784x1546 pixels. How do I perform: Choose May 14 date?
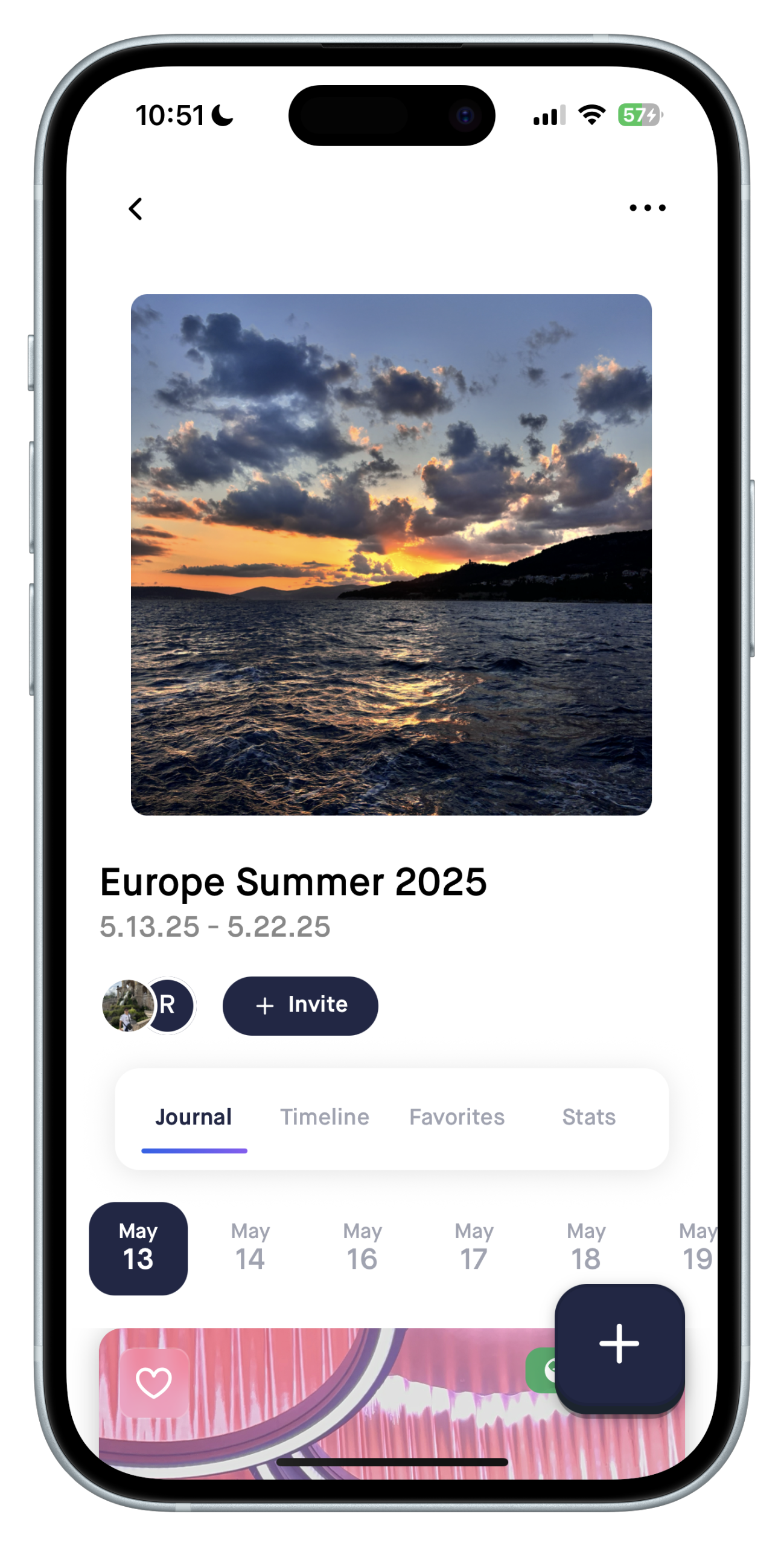[x=250, y=1248]
